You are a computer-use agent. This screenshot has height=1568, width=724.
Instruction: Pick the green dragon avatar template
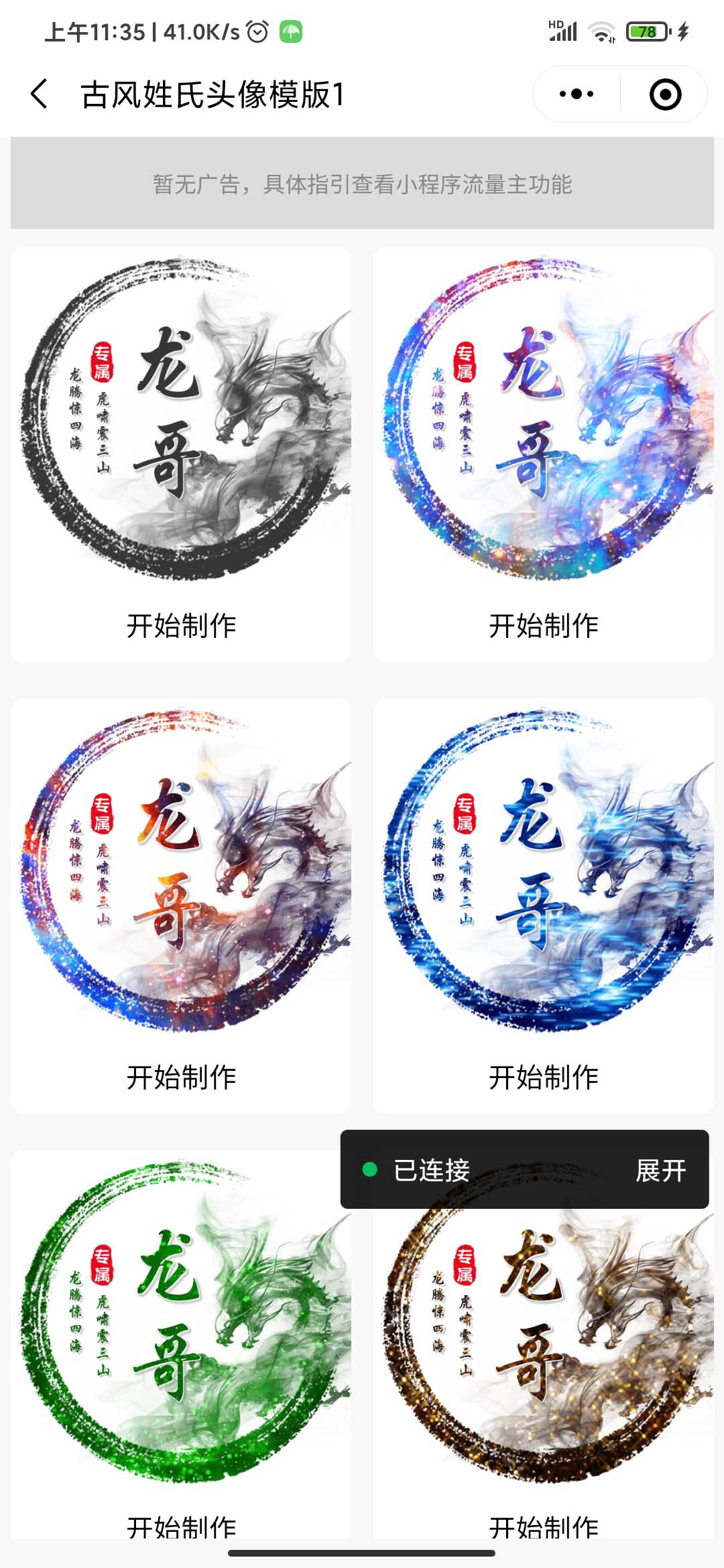[181, 1323]
